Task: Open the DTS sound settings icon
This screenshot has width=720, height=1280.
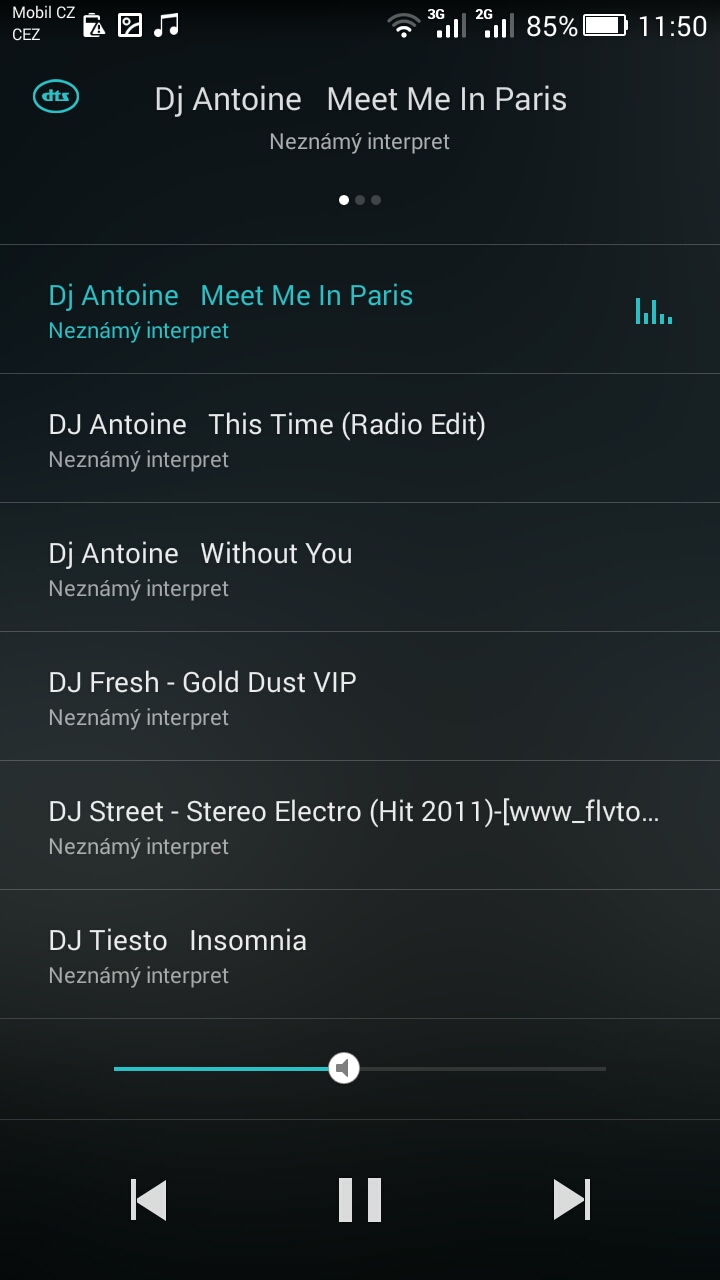Action: [x=56, y=97]
